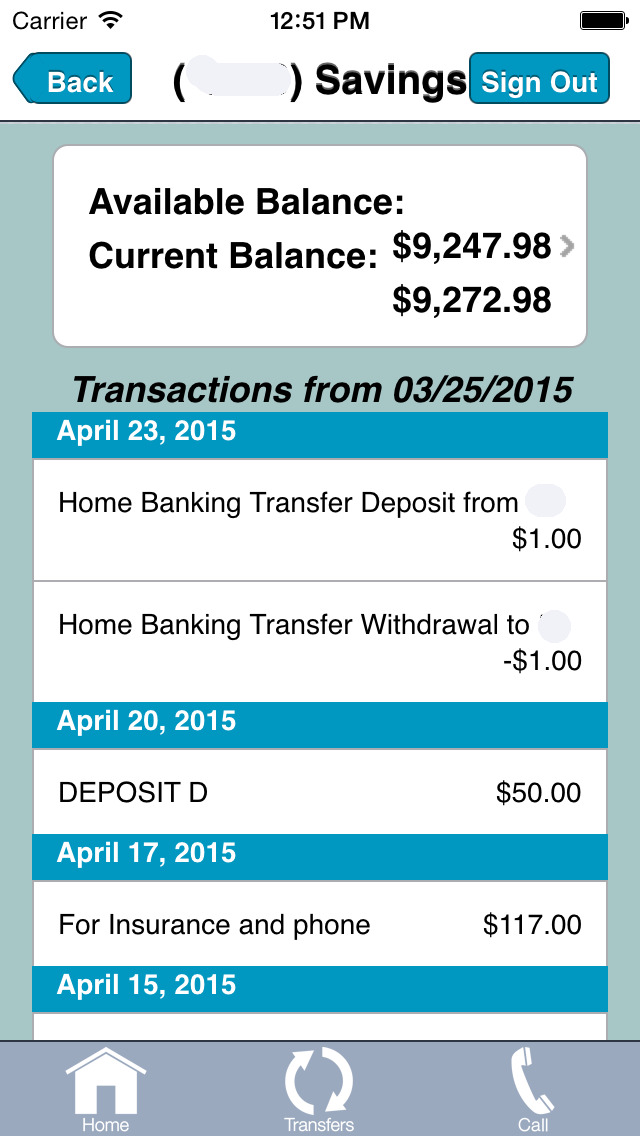Select the Call tab
The image size is (640, 1136).
click(533, 1089)
